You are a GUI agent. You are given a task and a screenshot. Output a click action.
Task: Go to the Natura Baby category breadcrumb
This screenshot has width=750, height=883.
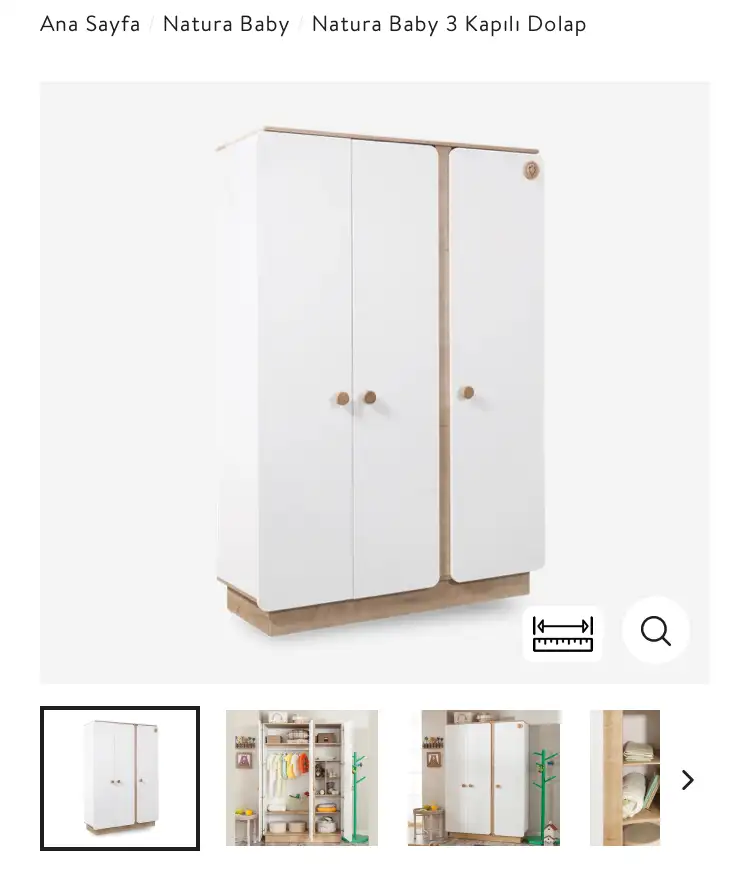tap(226, 24)
